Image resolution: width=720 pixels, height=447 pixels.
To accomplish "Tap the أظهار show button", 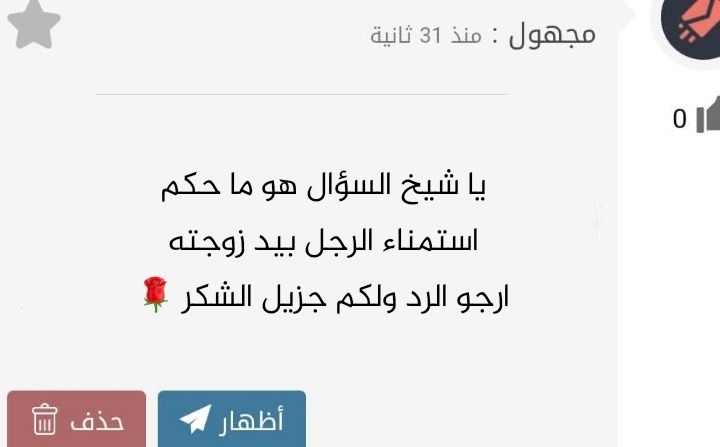I will pyautogui.click(x=231, y=420).
